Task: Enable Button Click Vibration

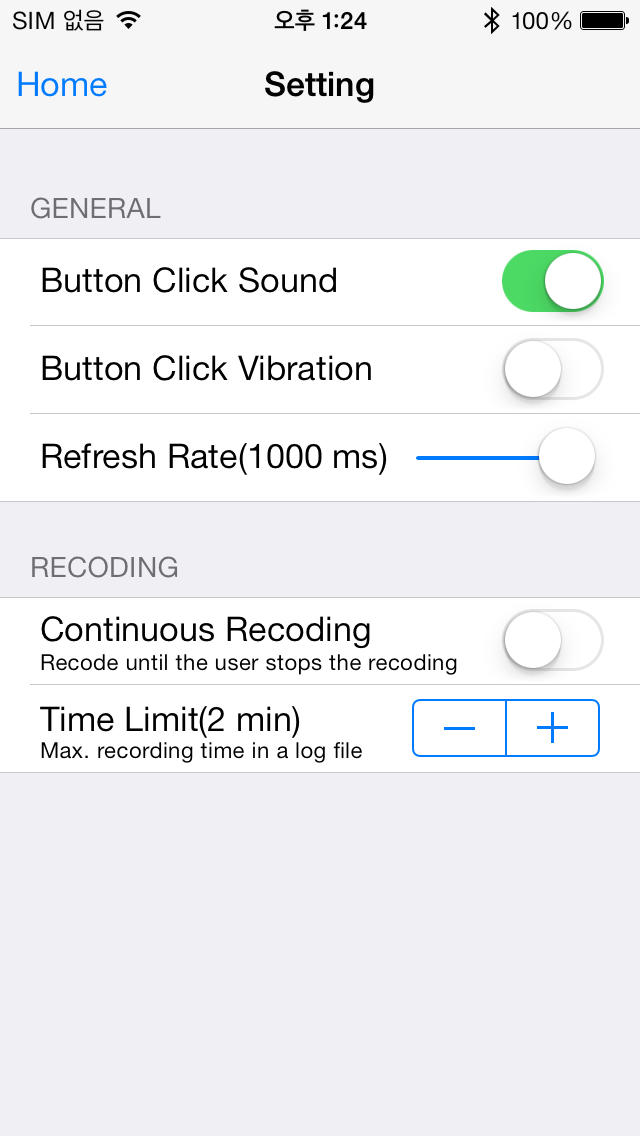Action: pos(552,369)
